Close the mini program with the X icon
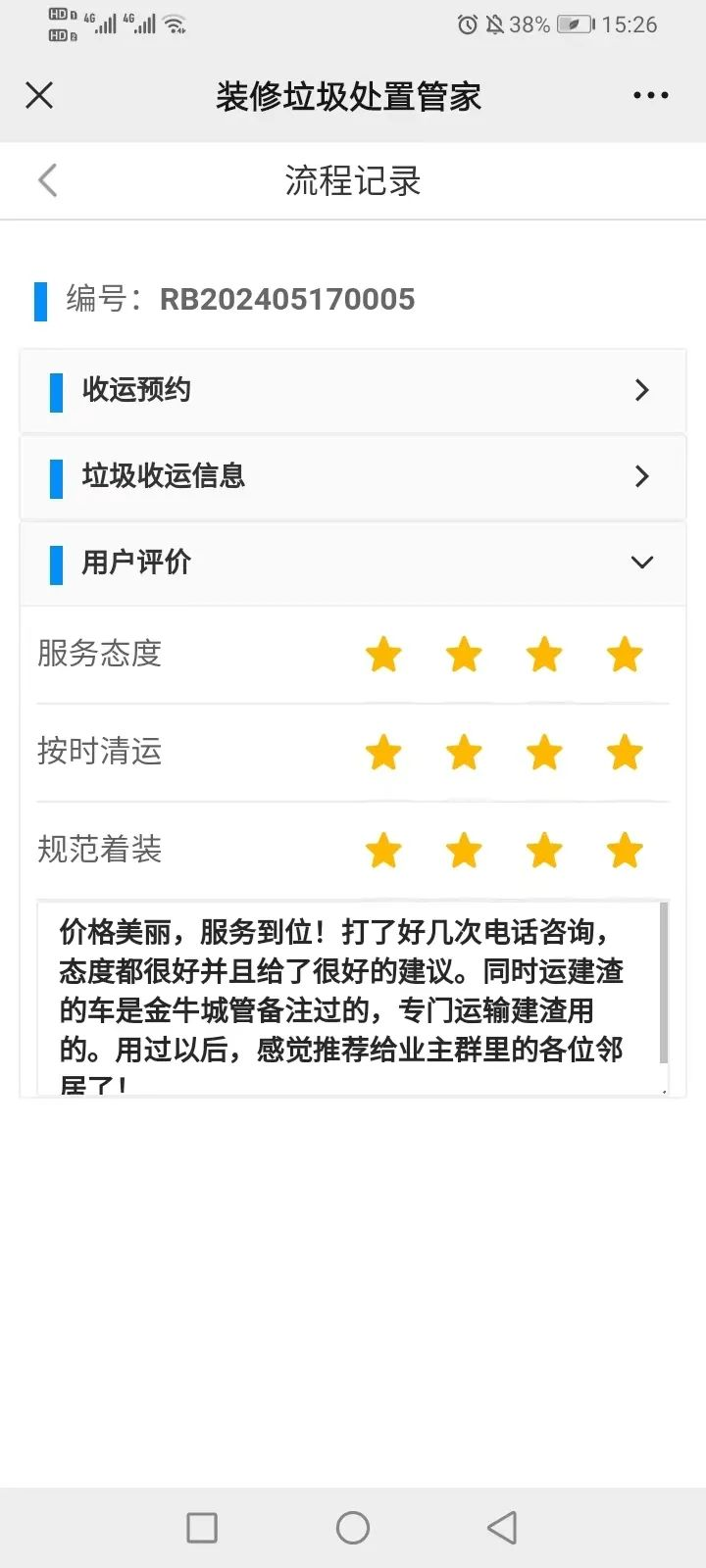The width and height of the screenshot is (706, 1568). click(38, 94)
